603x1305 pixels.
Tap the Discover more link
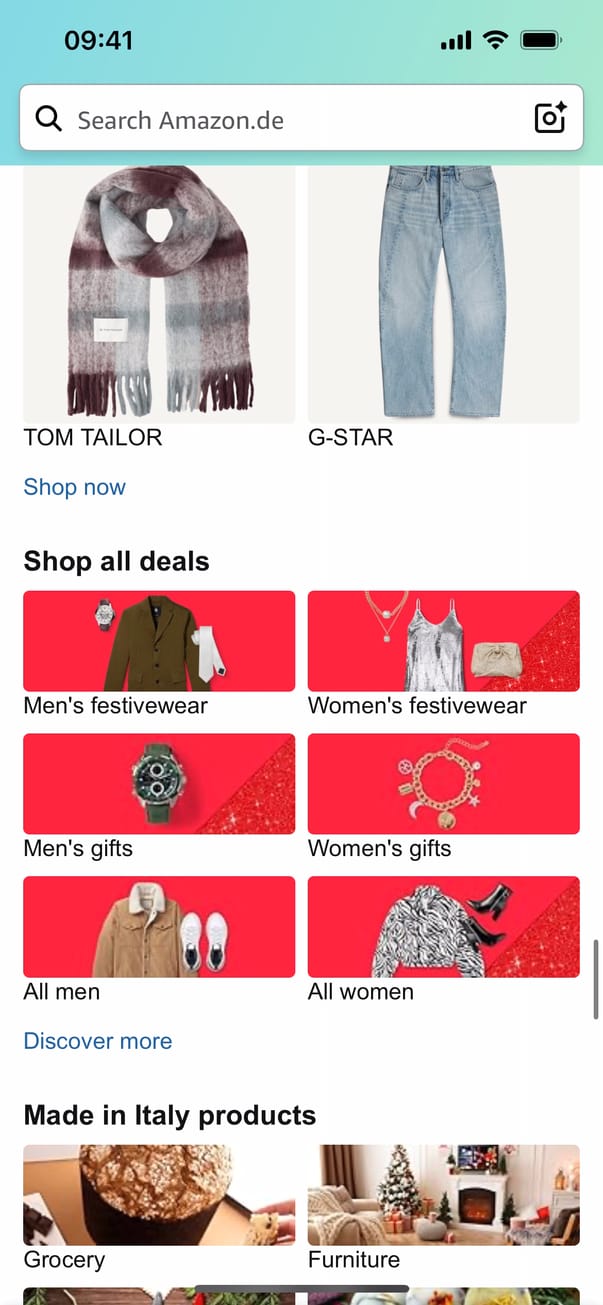98,1041
